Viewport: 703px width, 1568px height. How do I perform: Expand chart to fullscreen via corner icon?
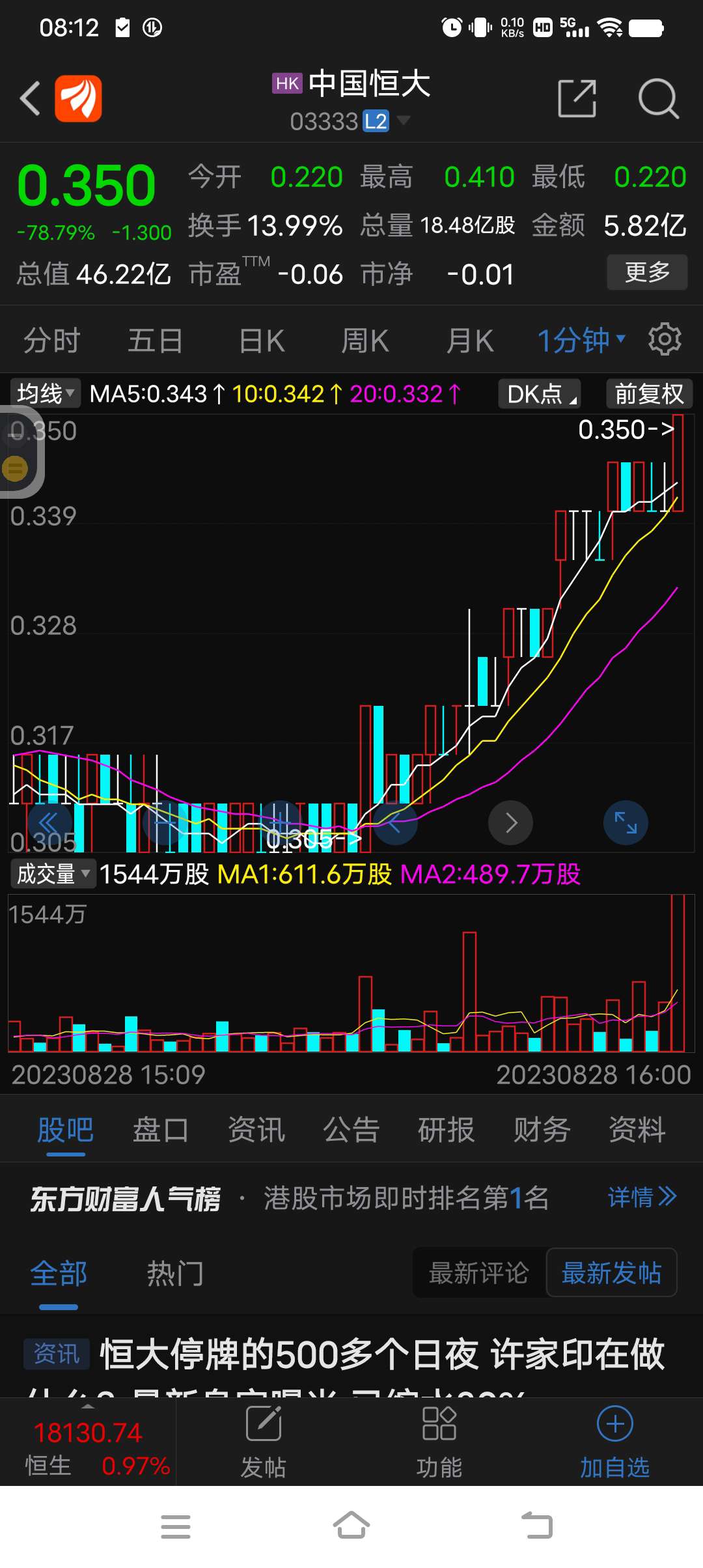coord(625,822)
